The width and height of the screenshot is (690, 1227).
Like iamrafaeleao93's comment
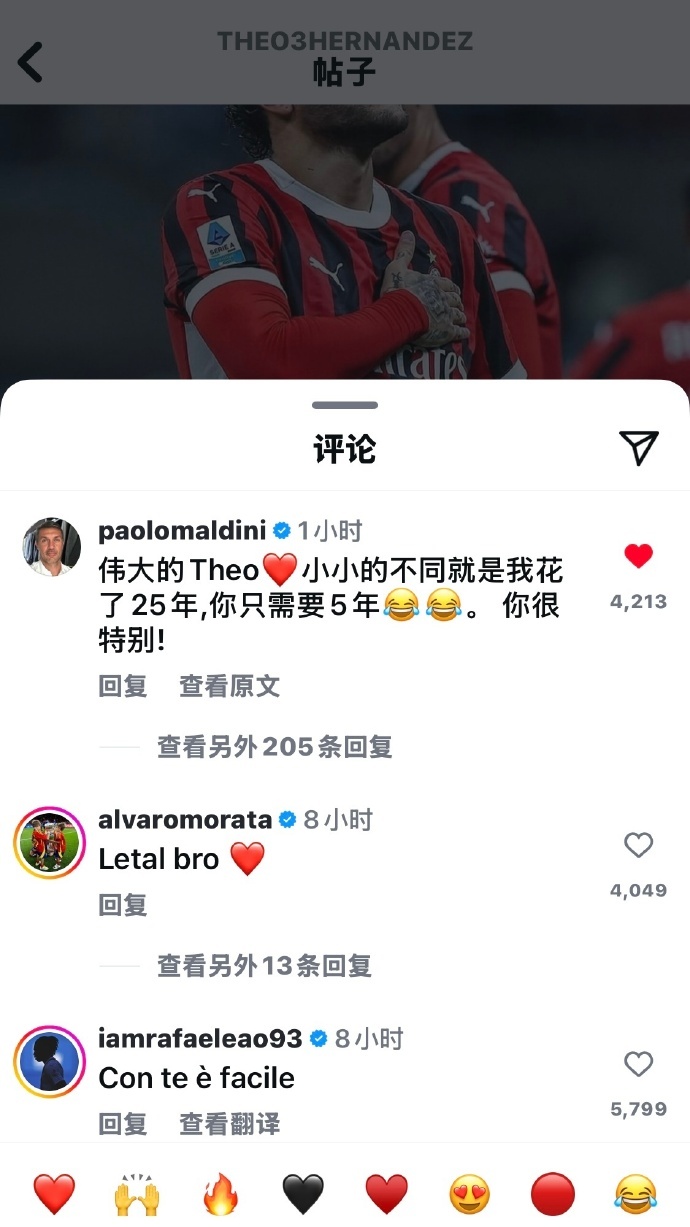tap(638, 1064)
